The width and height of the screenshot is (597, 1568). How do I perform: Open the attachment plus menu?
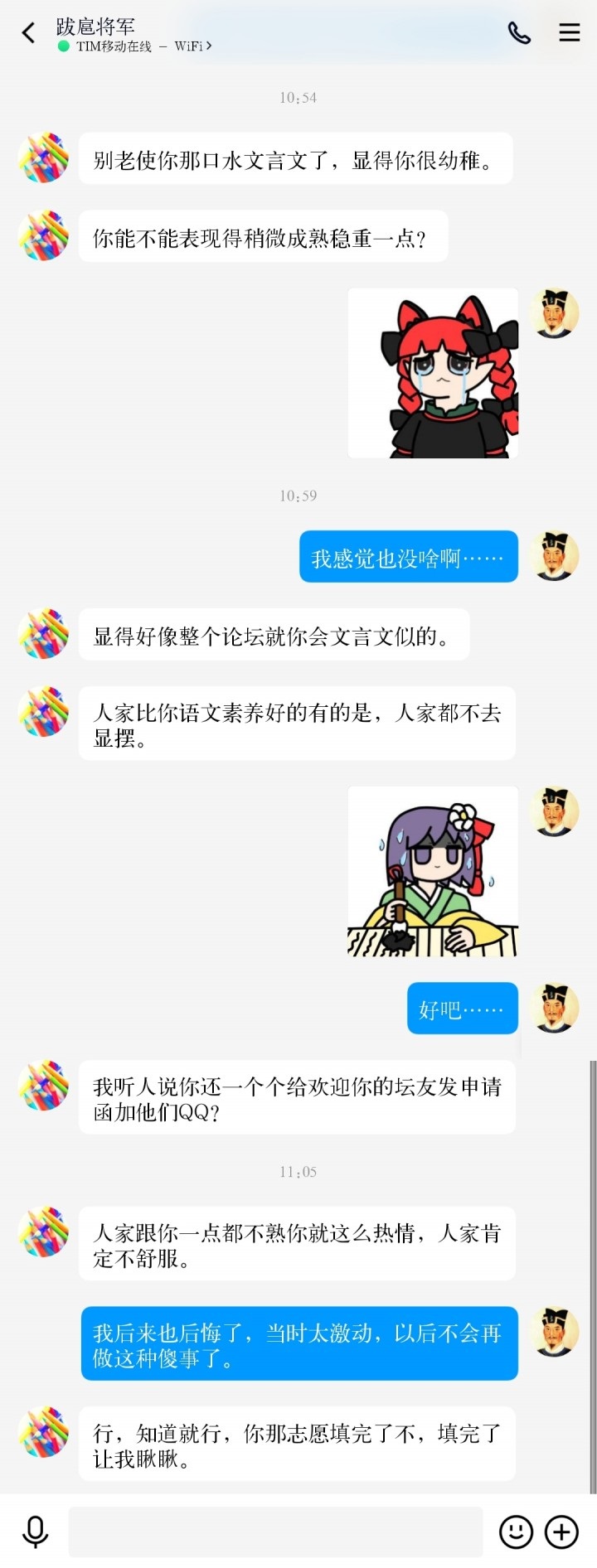tap(561, 1532)
